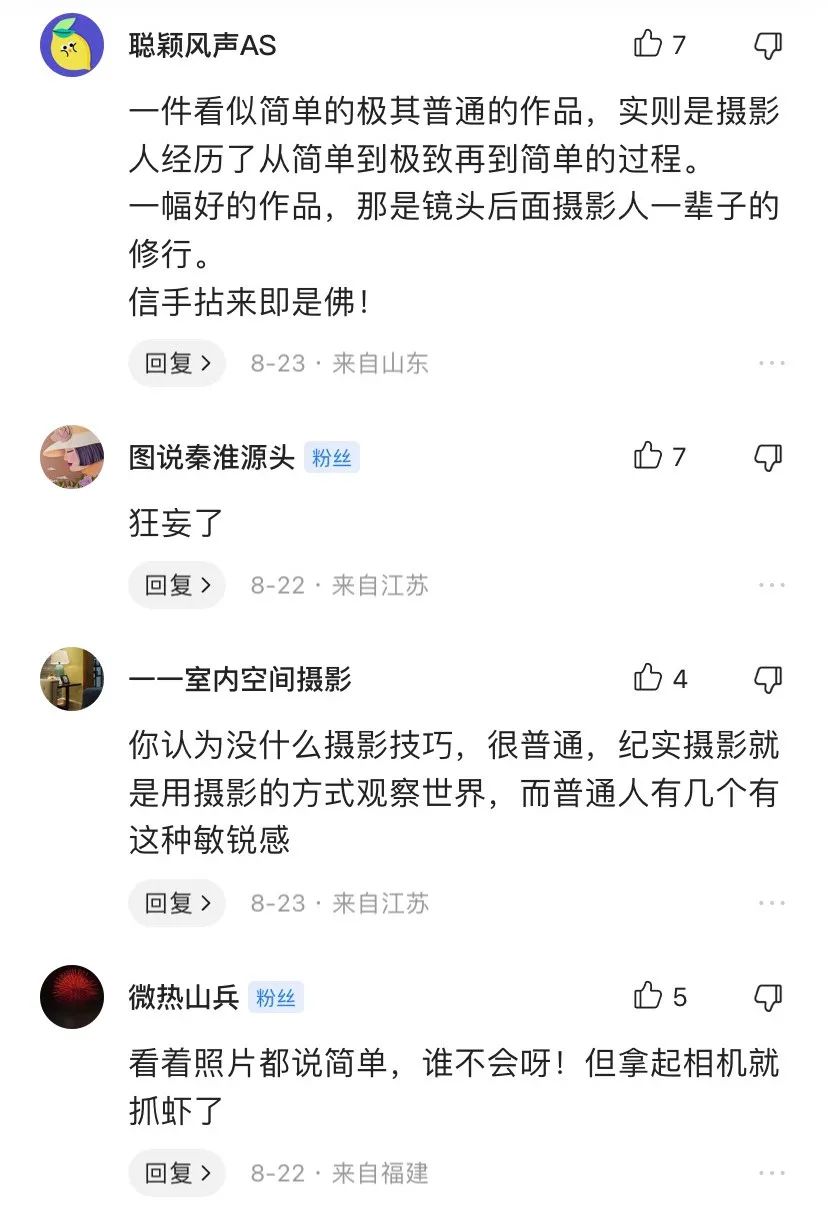
Task: Click the 回复 button under 微热山兵's comment
Action: (176, 1172)
